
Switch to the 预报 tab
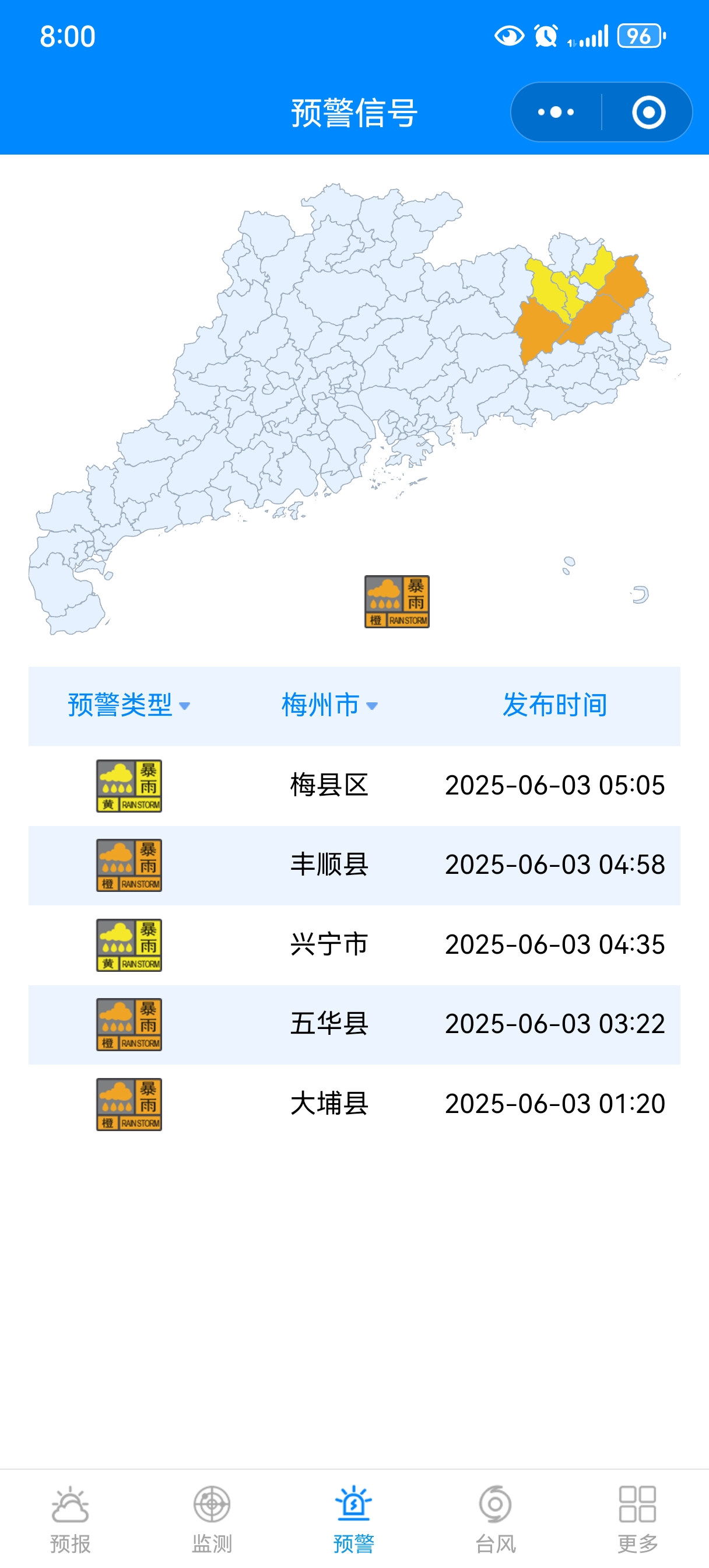[x=71, y=1518]
